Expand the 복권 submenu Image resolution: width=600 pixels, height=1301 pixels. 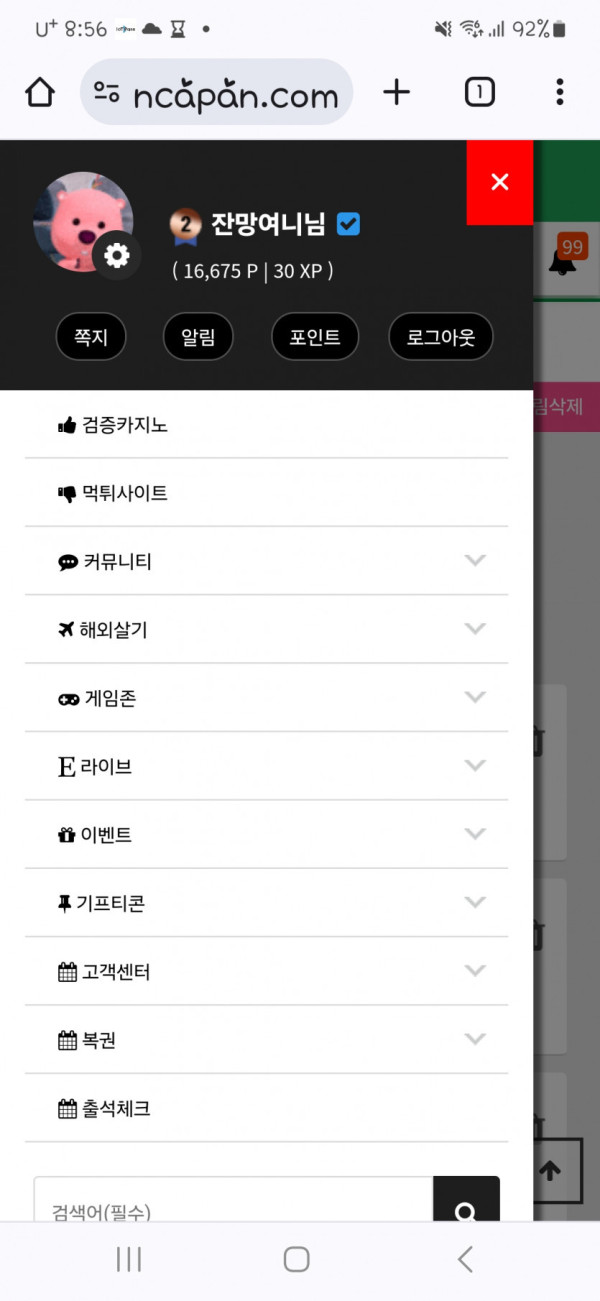(x=475, y=1039)
